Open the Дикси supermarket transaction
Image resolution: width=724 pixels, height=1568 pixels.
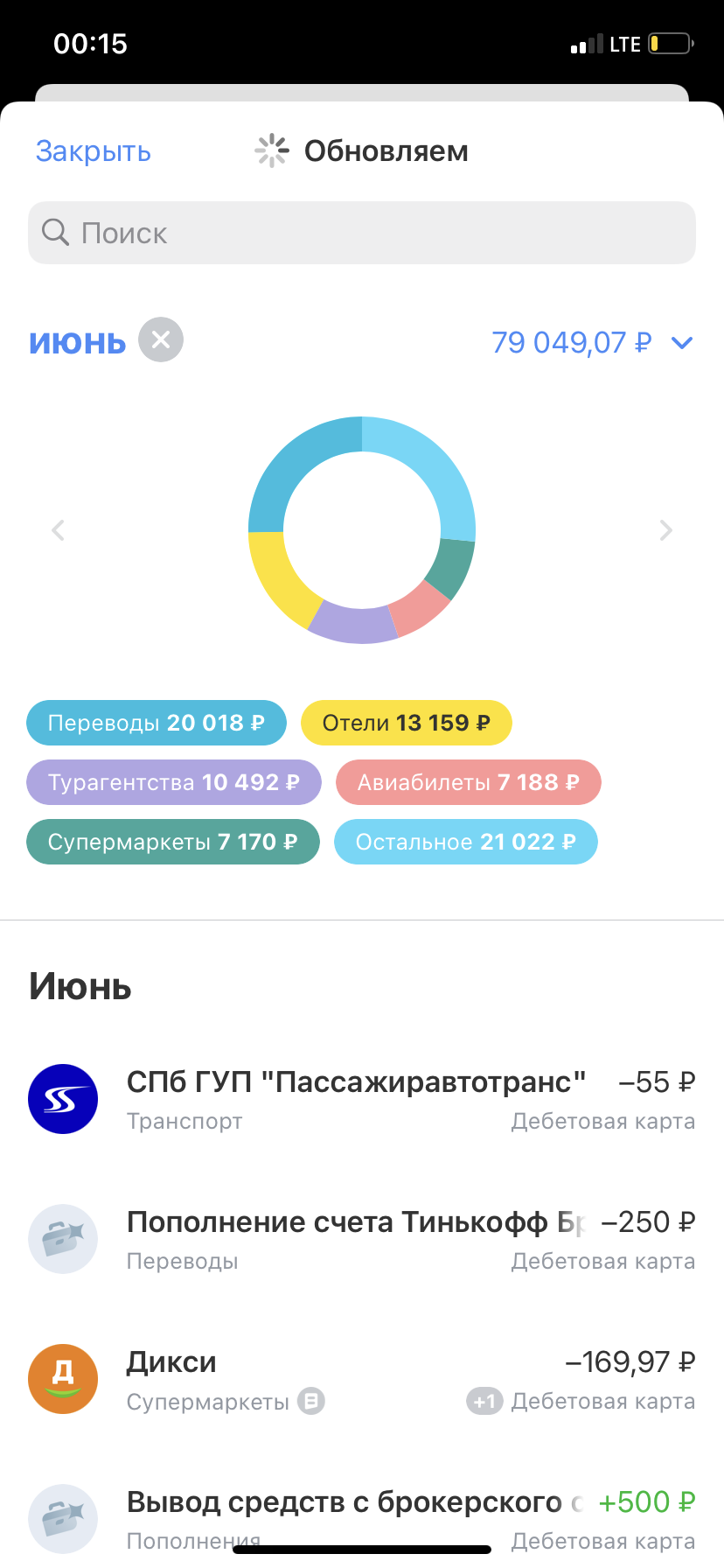[x=362, y=1379]
